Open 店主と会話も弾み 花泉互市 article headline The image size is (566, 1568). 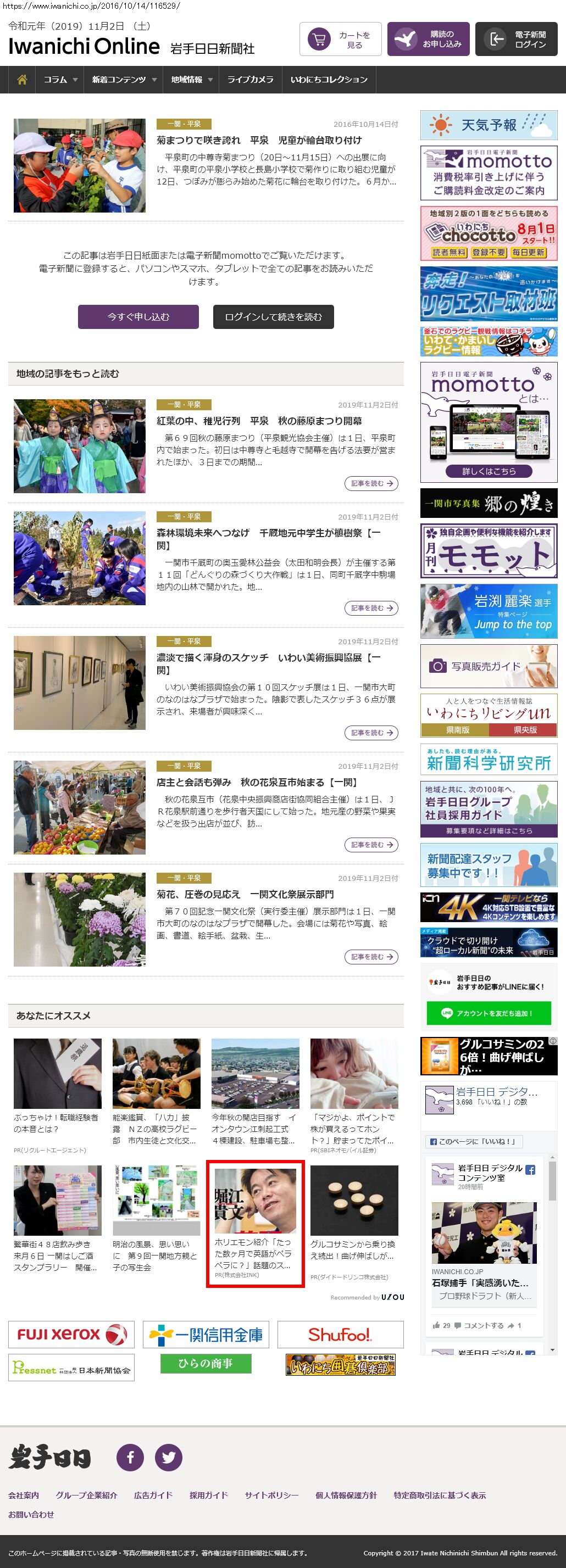(257, 782)
